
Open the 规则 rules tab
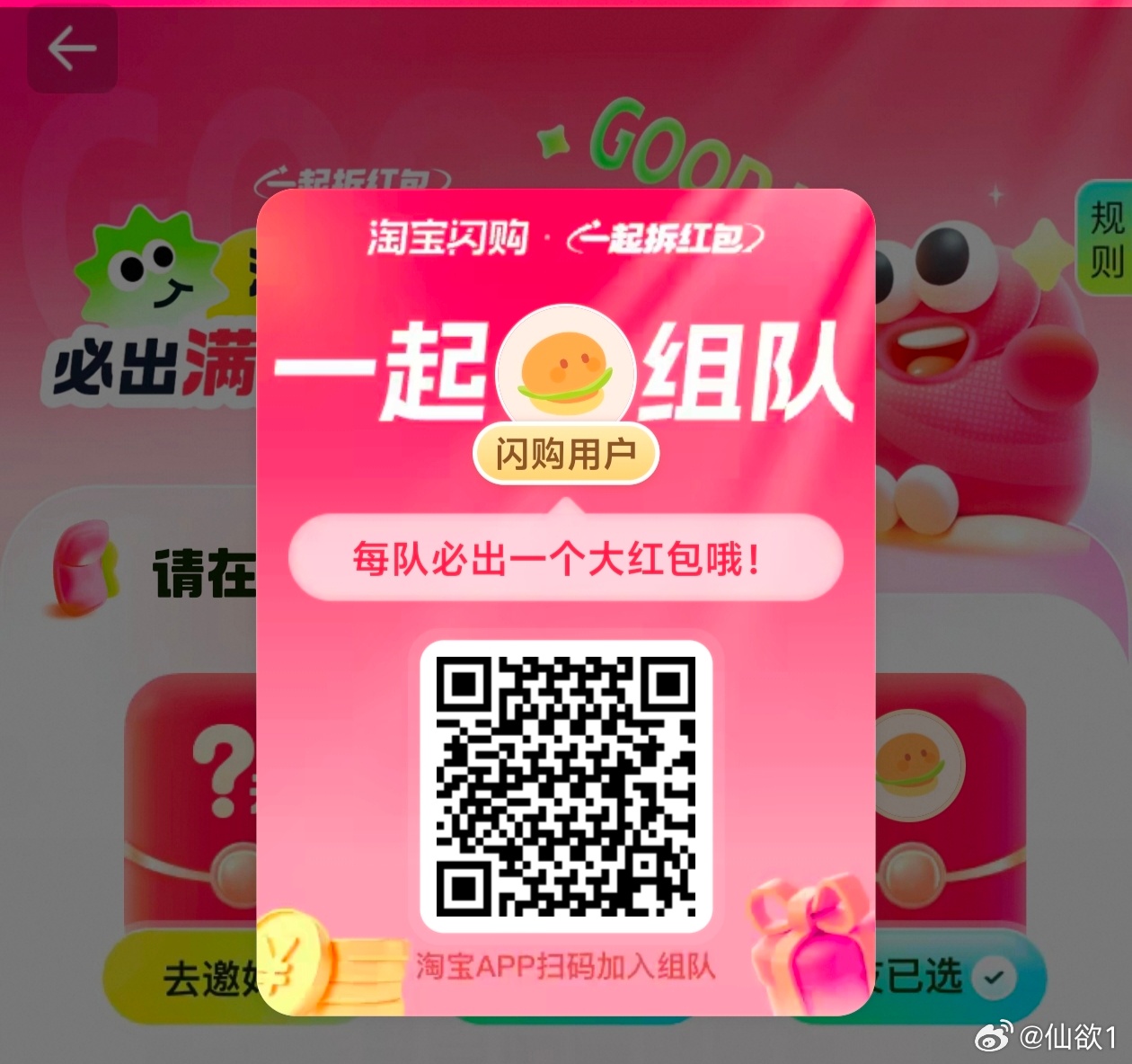(1106, 239)
